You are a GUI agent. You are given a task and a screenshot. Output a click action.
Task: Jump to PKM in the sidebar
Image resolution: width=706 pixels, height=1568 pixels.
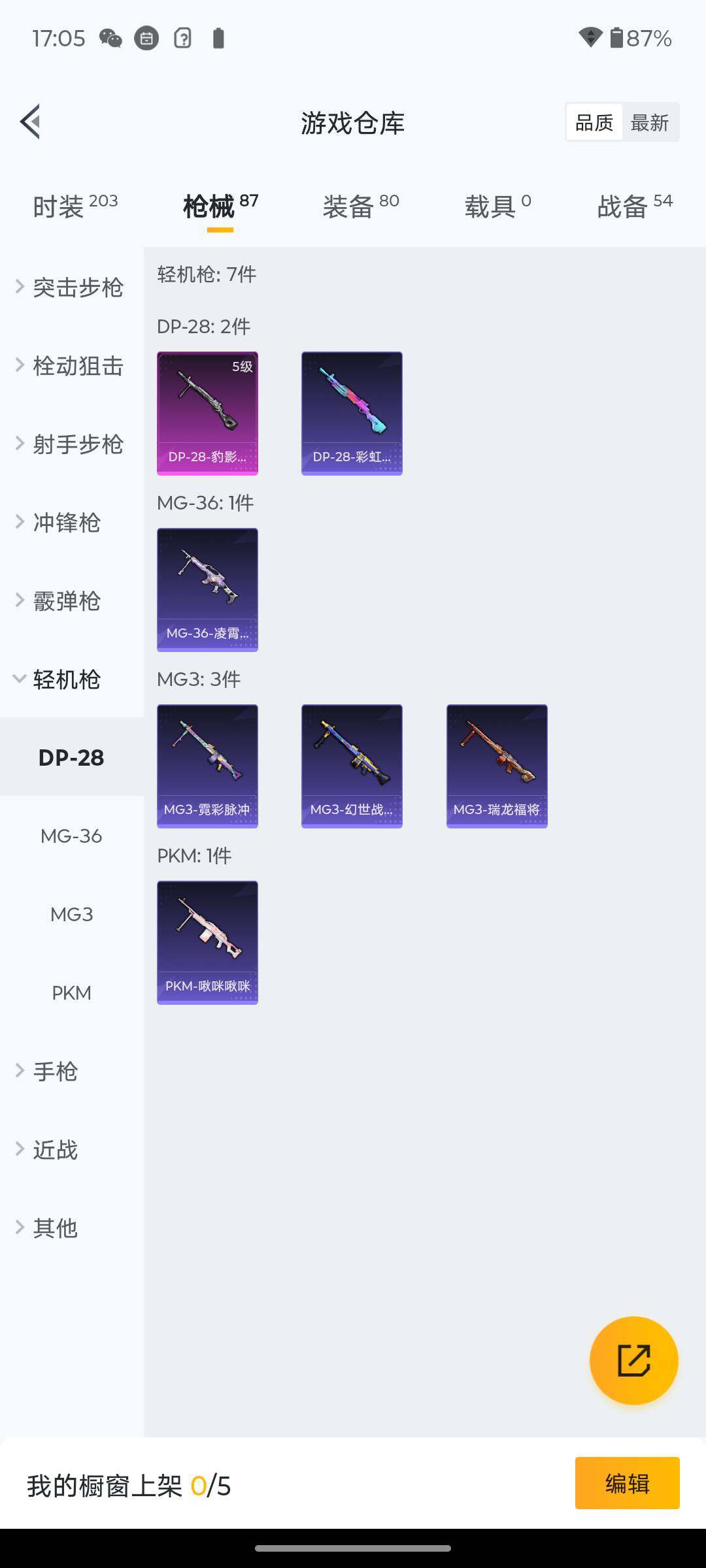click(x=71, y=993)
